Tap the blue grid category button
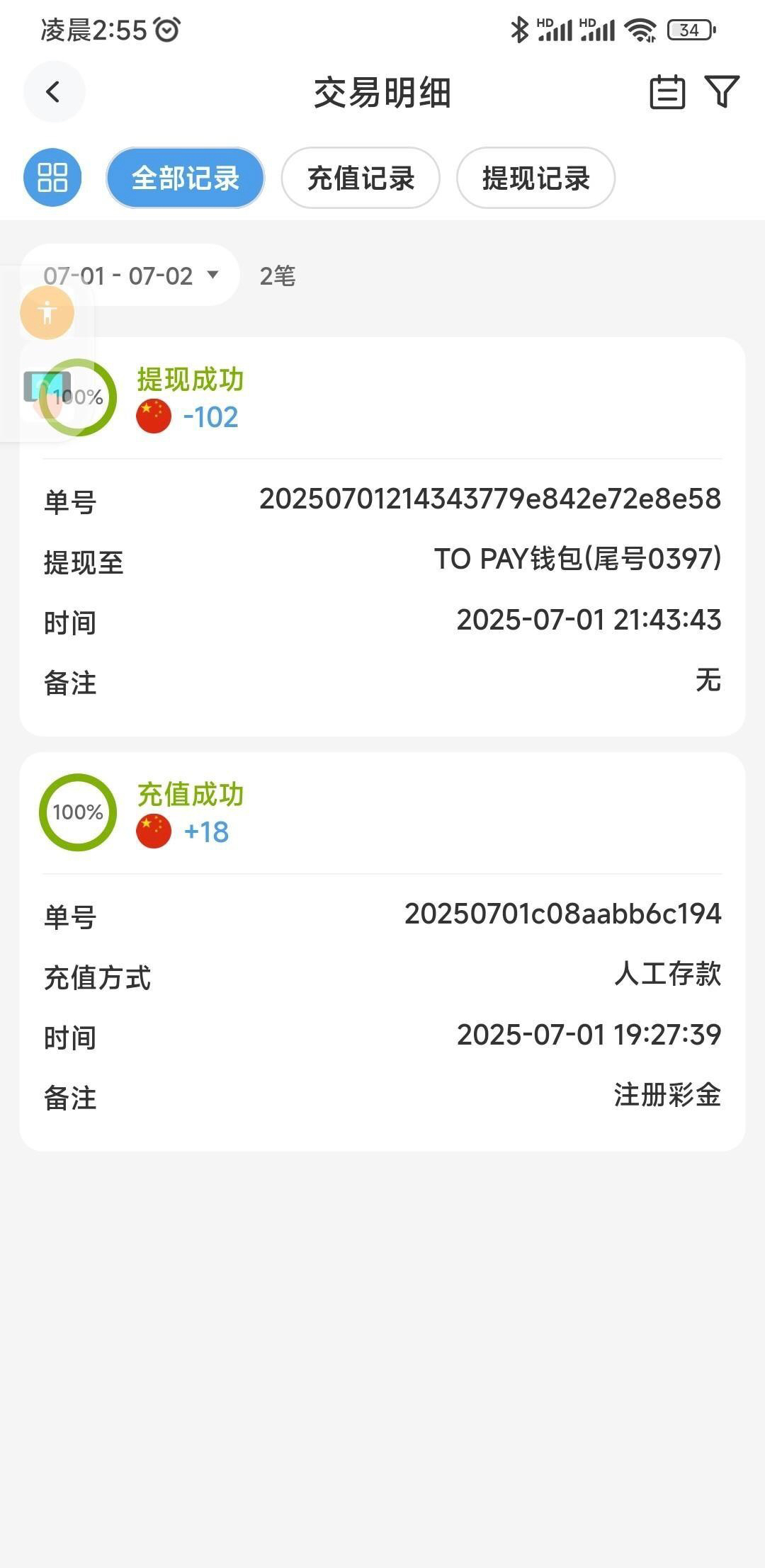This screenshot has width=765, height=1568. (52, 178)
